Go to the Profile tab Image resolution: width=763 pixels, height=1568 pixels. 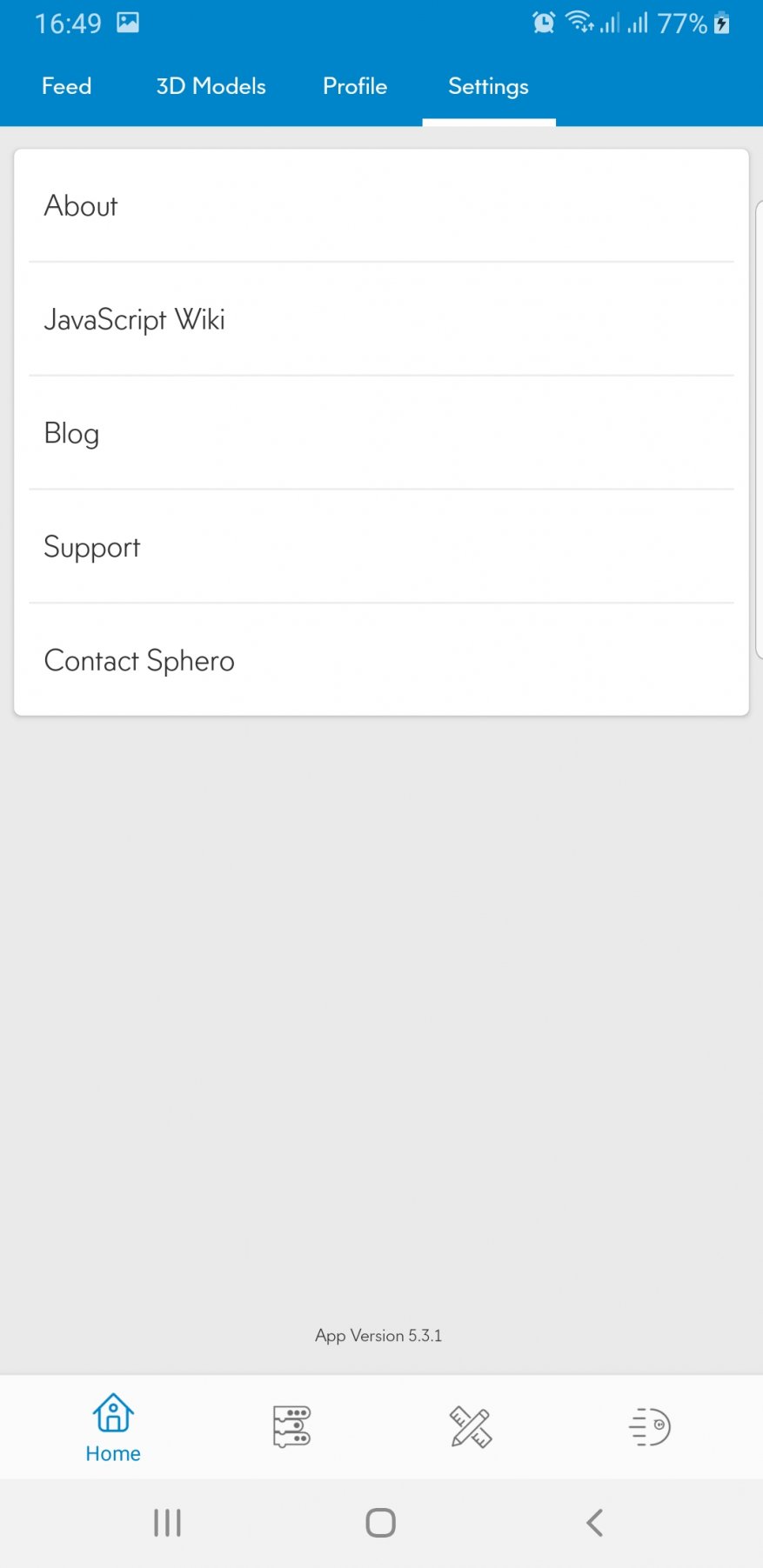pos(355,86)
